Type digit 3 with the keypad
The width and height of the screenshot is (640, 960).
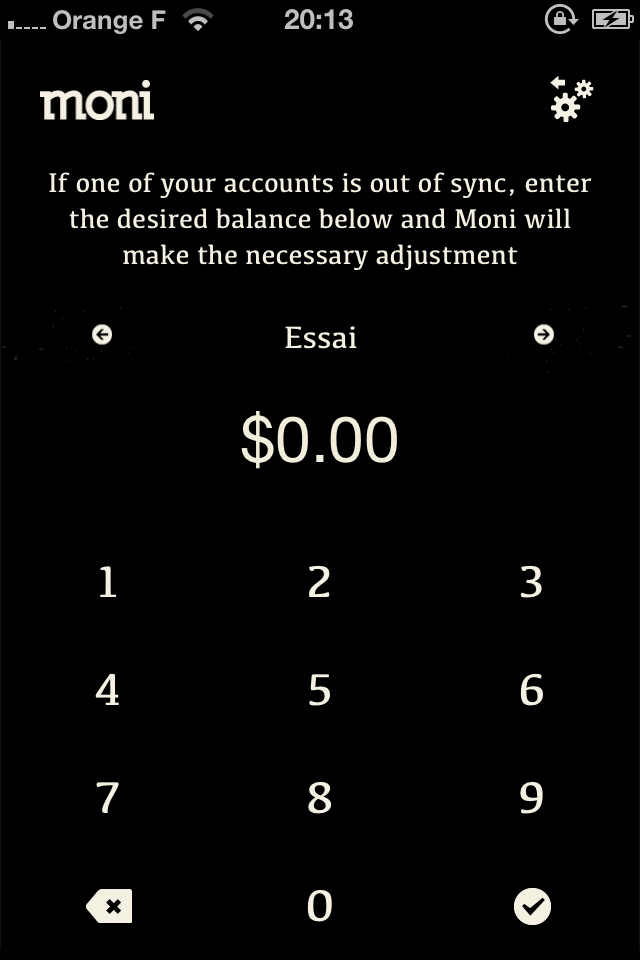(x=531, y=582)
